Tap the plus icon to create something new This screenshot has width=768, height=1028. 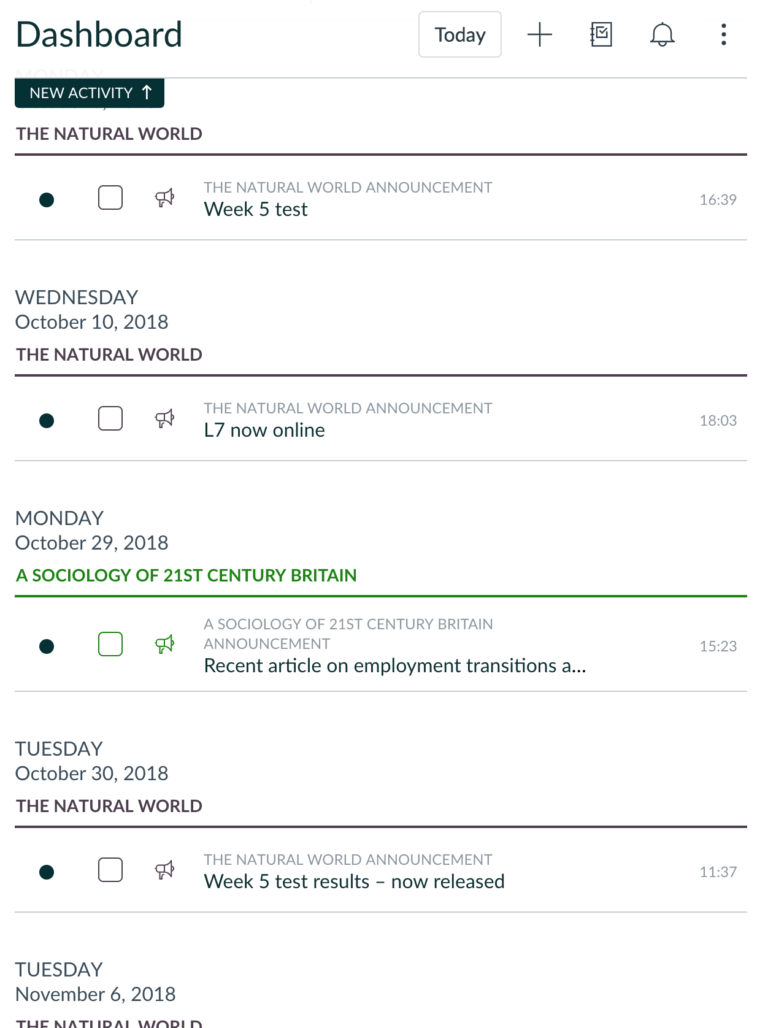click(539, 34)
